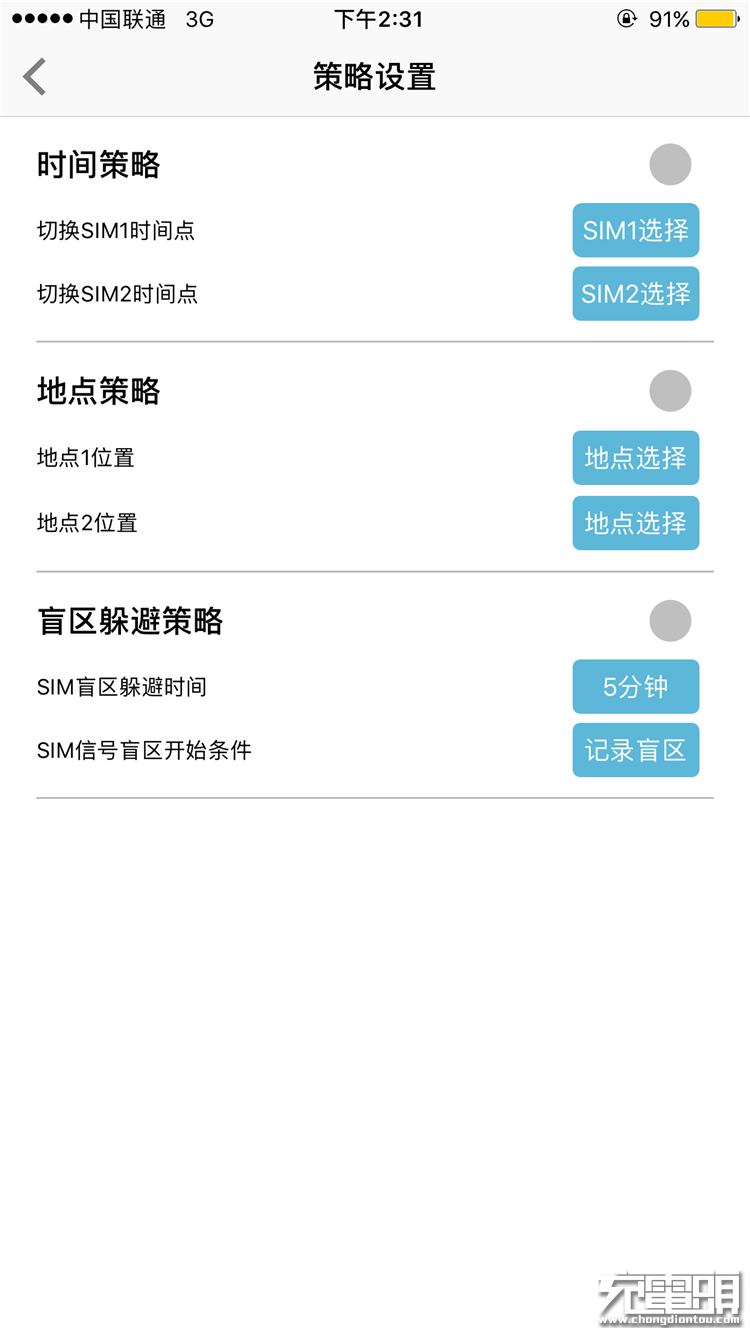Tap the SIM1选择 button
Viewport: 750px width, 1333px height.
coord(635,231)
